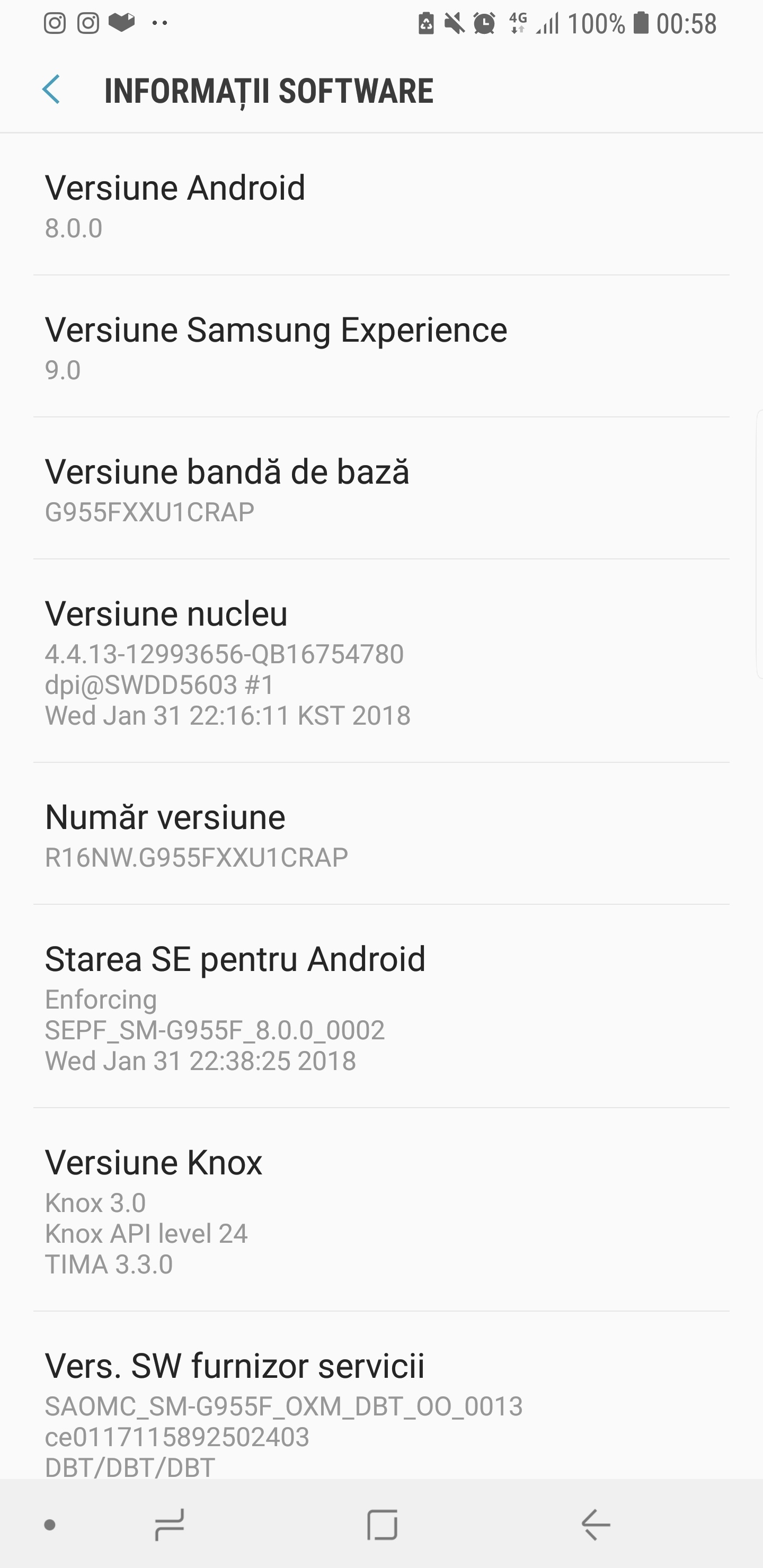763x1568 pixels.
Task: Tap the Număr versiune row
Action: pos(381,833)
